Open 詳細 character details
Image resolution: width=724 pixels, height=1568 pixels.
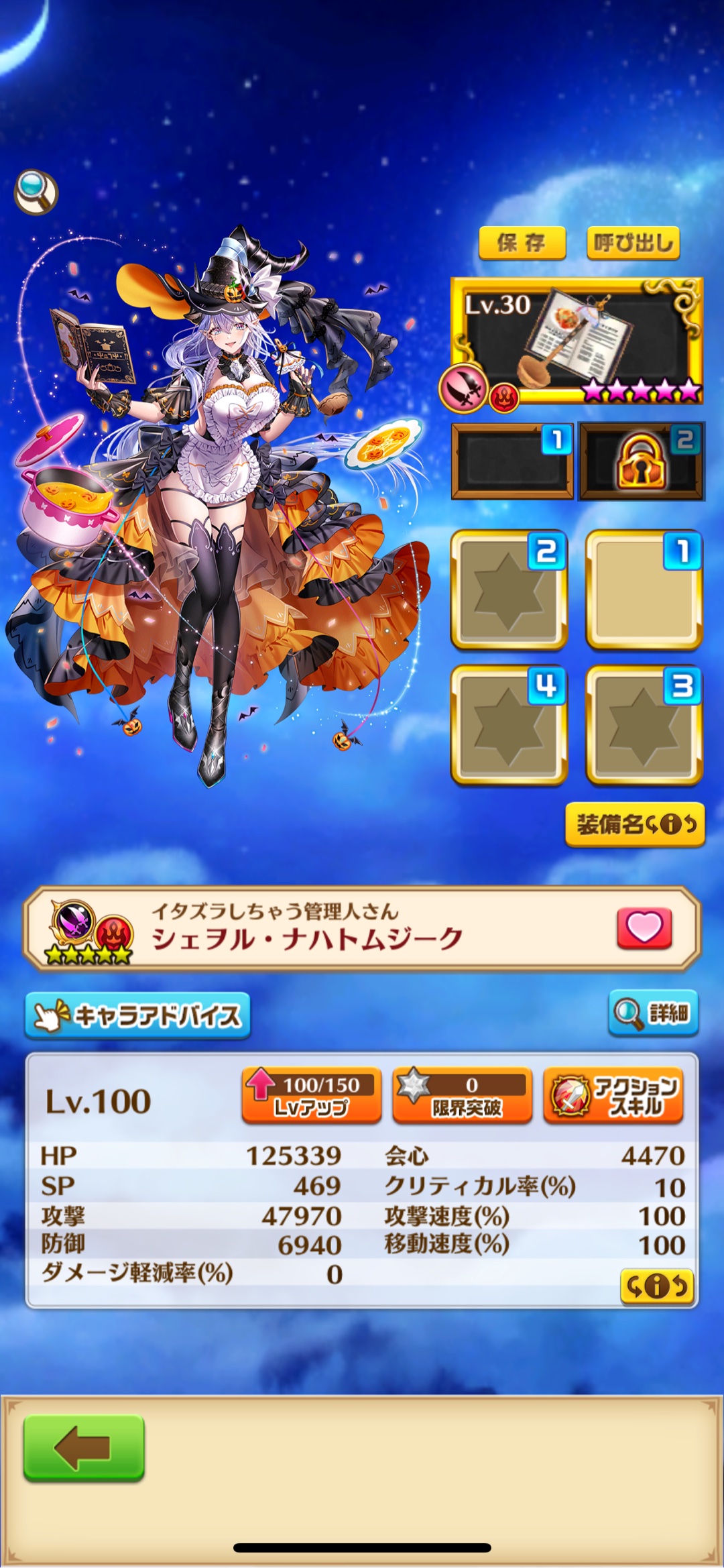pyautogui.click(x=653, y=1013)
